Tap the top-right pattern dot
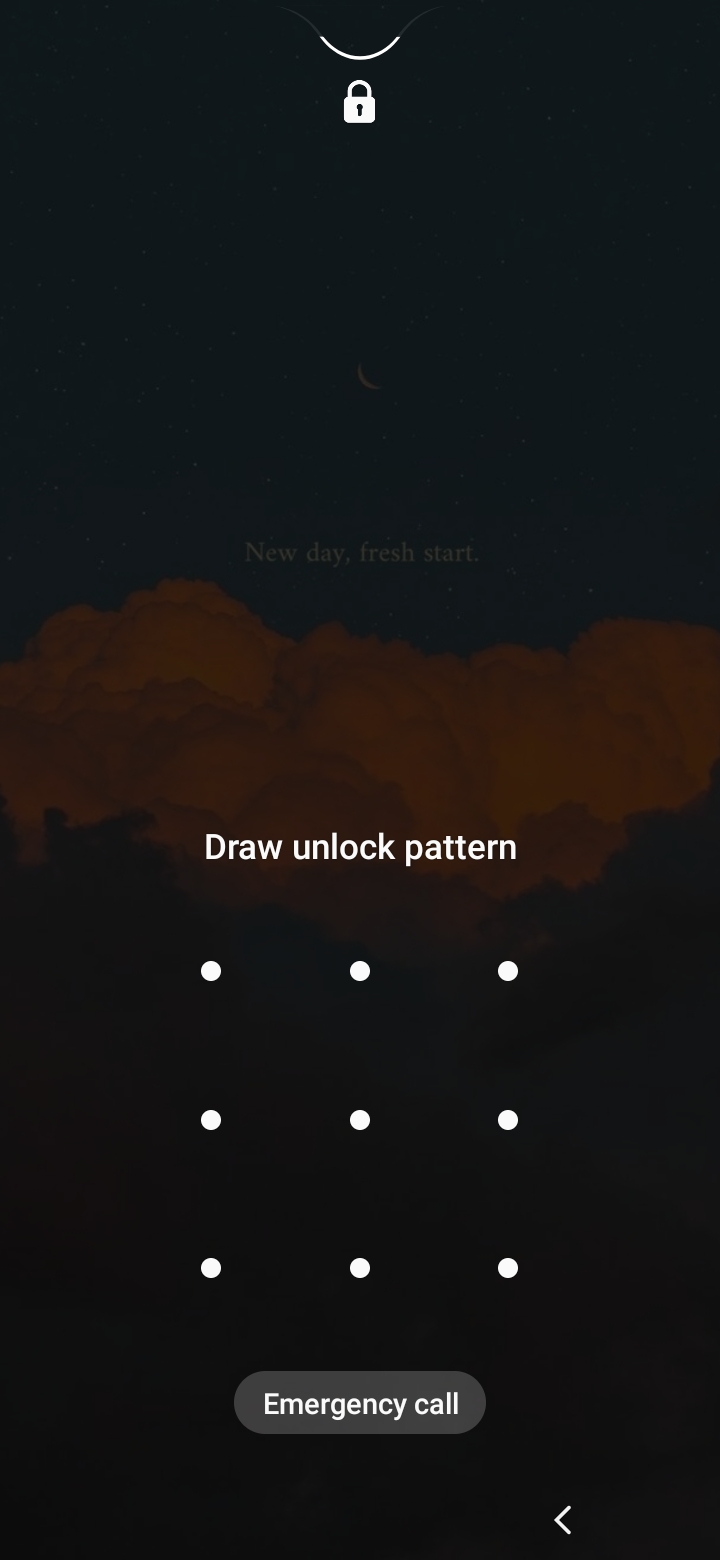720x1560 pixels. pos(508,971)
